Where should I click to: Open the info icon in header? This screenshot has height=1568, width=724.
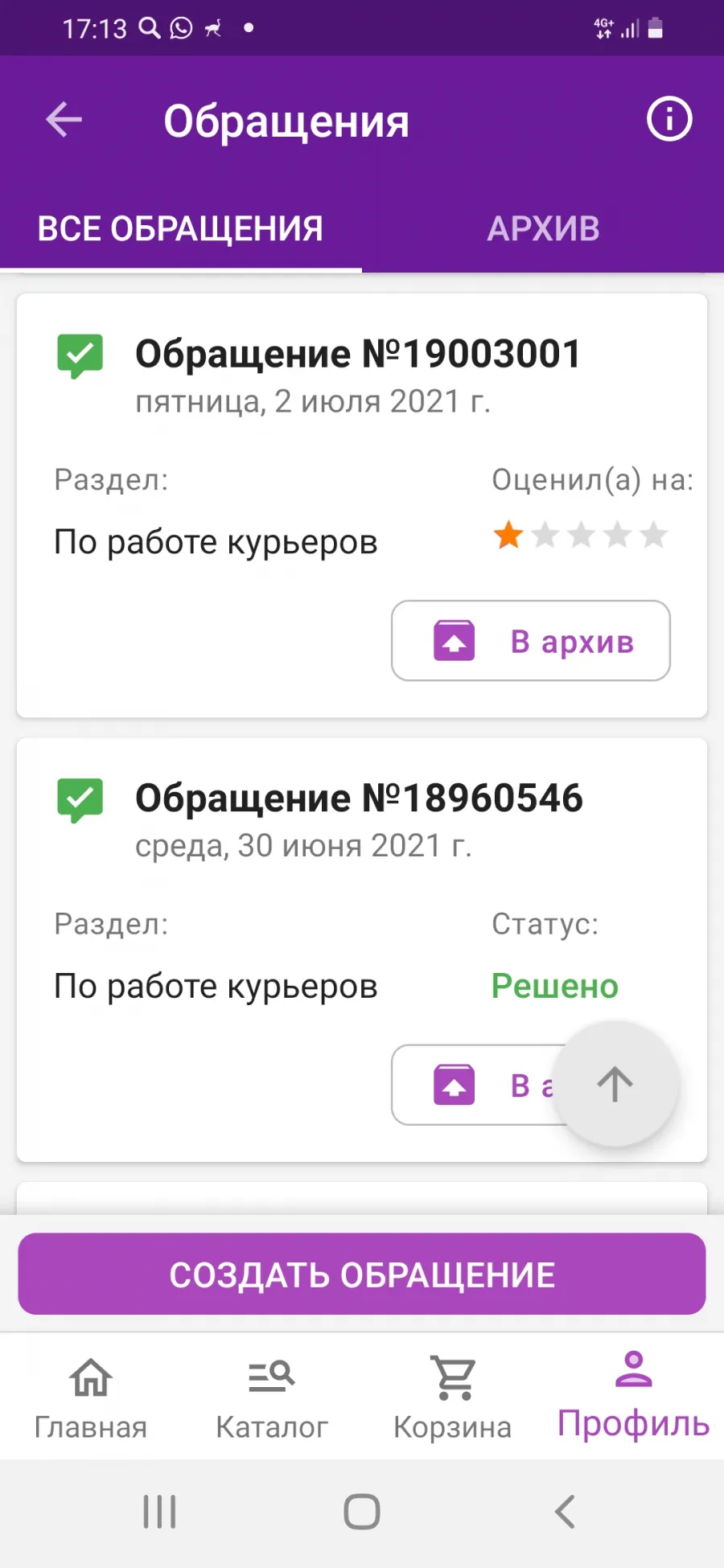point(669,120)
